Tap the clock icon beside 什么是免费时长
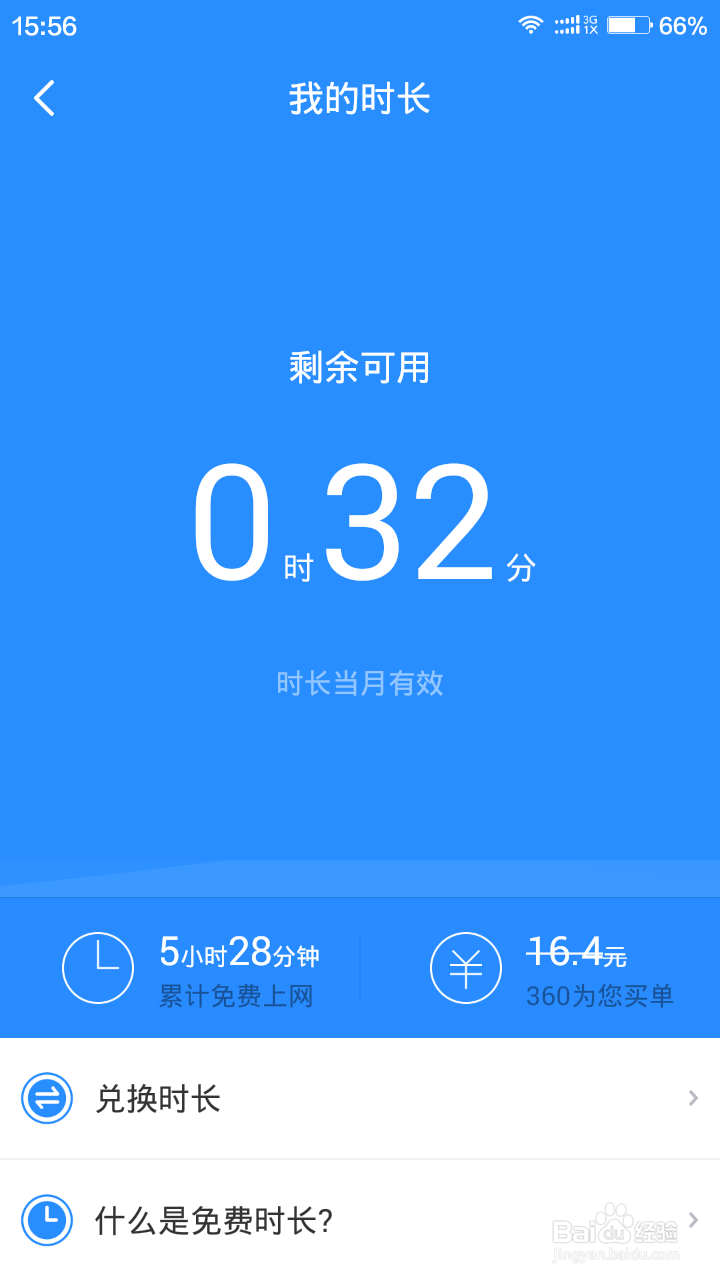 coord(46,1220)
